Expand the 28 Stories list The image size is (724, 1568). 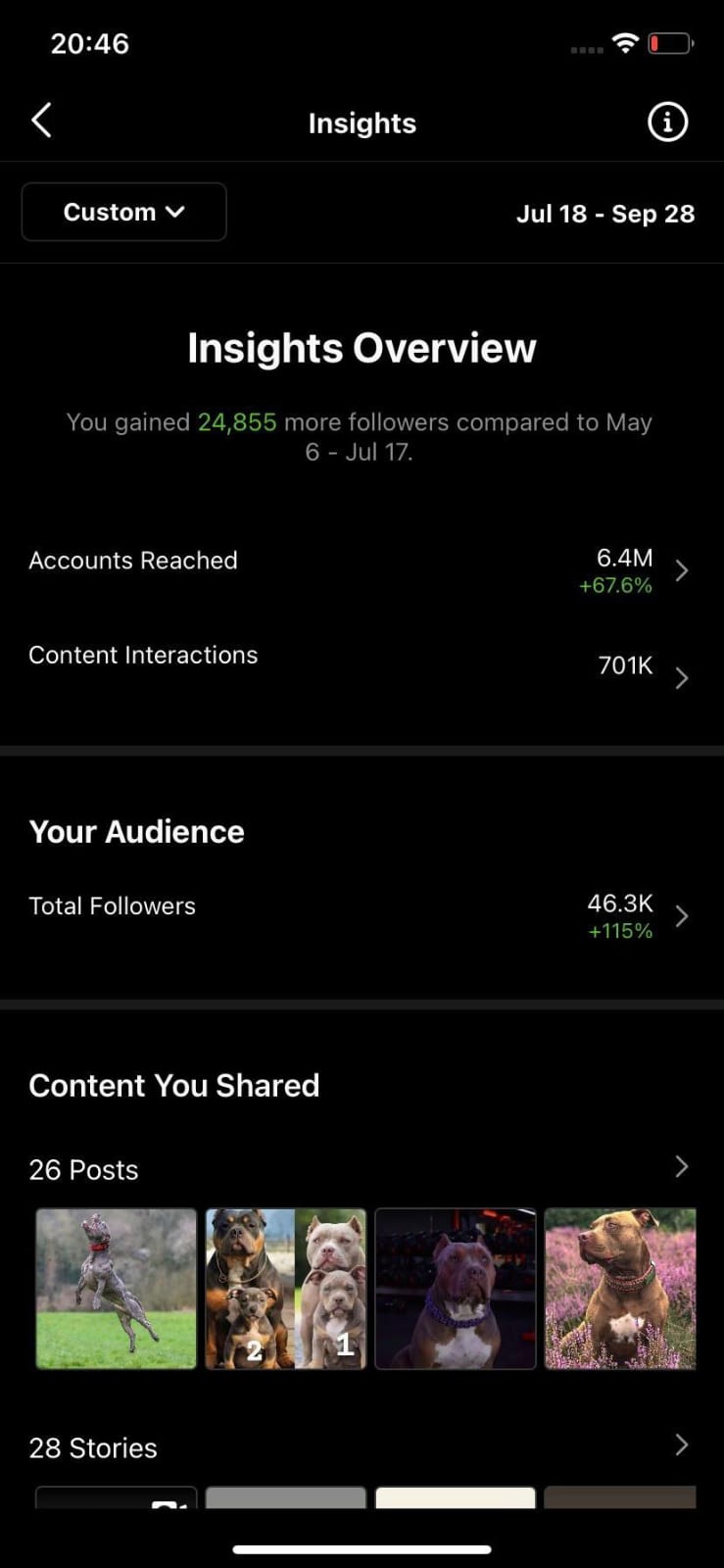click(x=362, y=1446)
